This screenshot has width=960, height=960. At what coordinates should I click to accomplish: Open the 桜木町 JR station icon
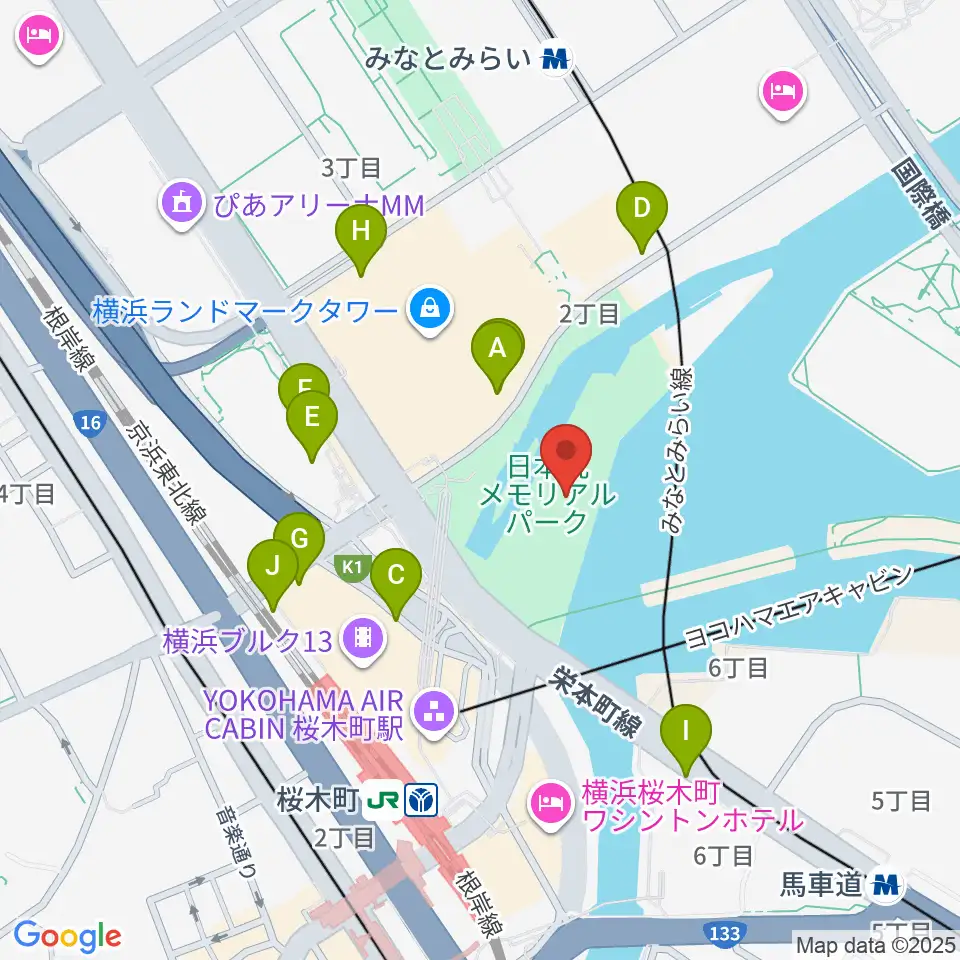coord(382,799)
